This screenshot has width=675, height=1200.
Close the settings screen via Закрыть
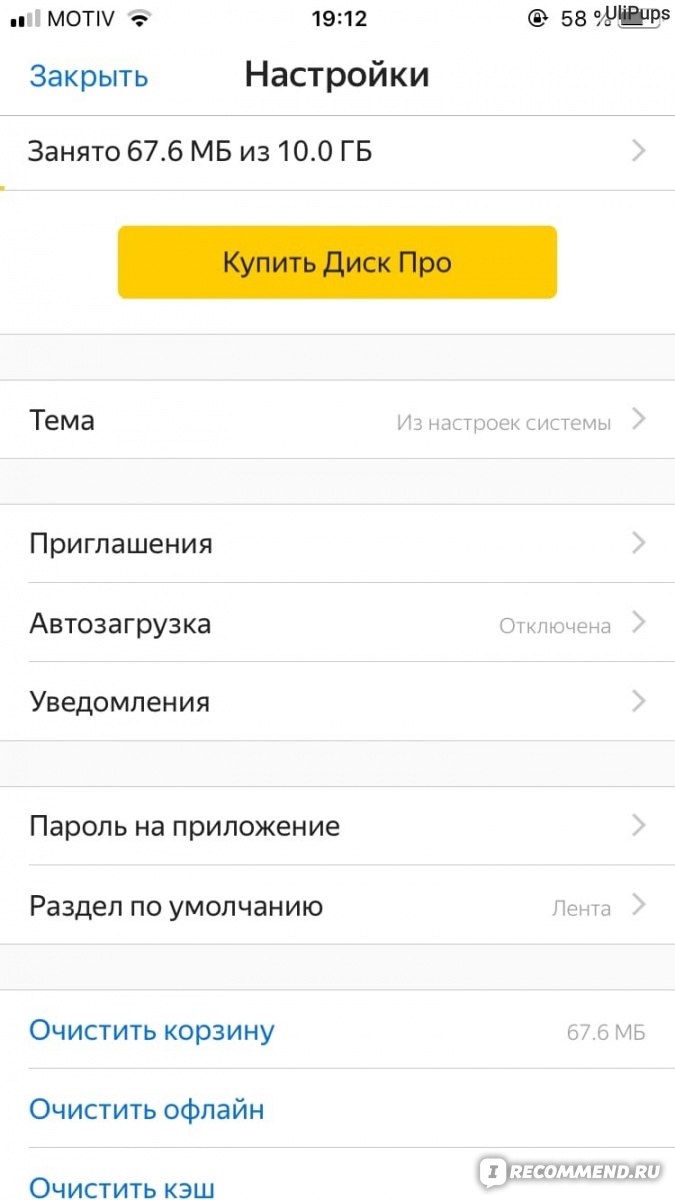(x=88, y=77)
